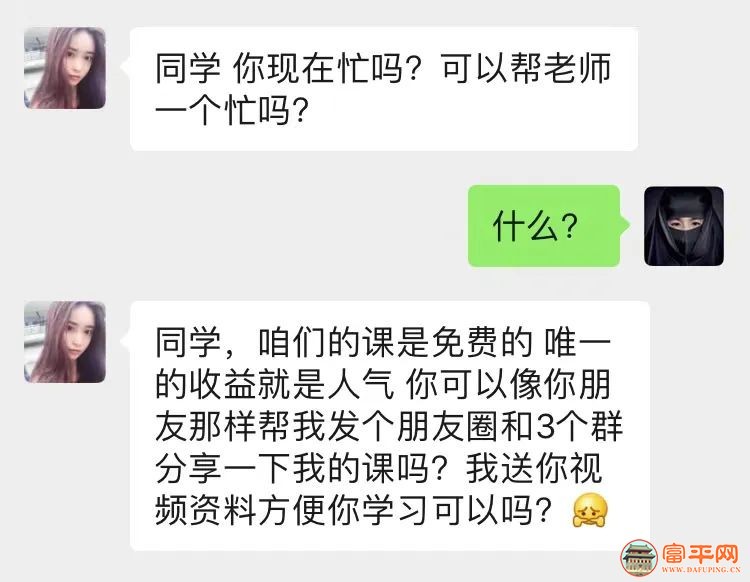The image size is (750, 582).
Task: Open sender's avatar beside "咱们的课是免费的" message
Action: 65,342
